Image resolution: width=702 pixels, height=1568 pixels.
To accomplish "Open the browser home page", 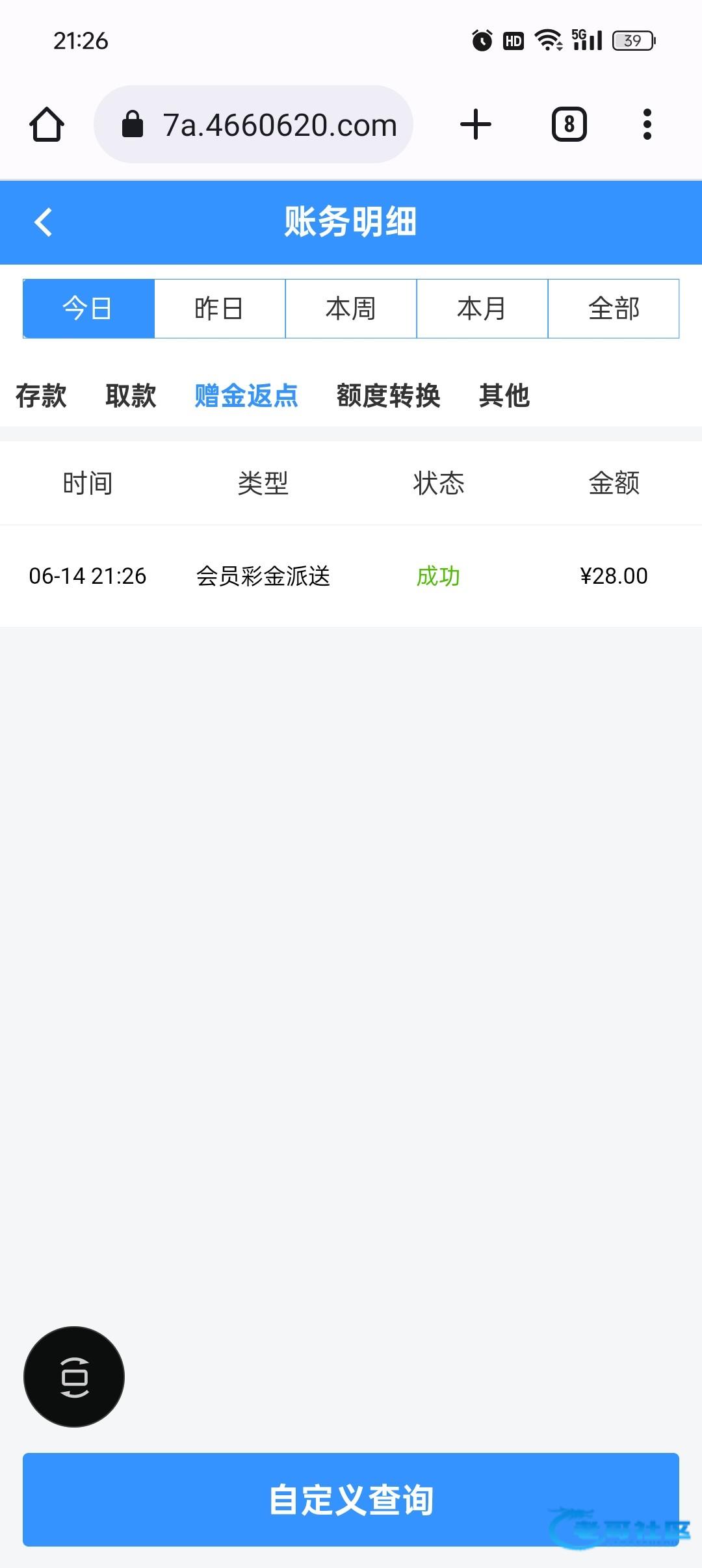I will 47,124.
